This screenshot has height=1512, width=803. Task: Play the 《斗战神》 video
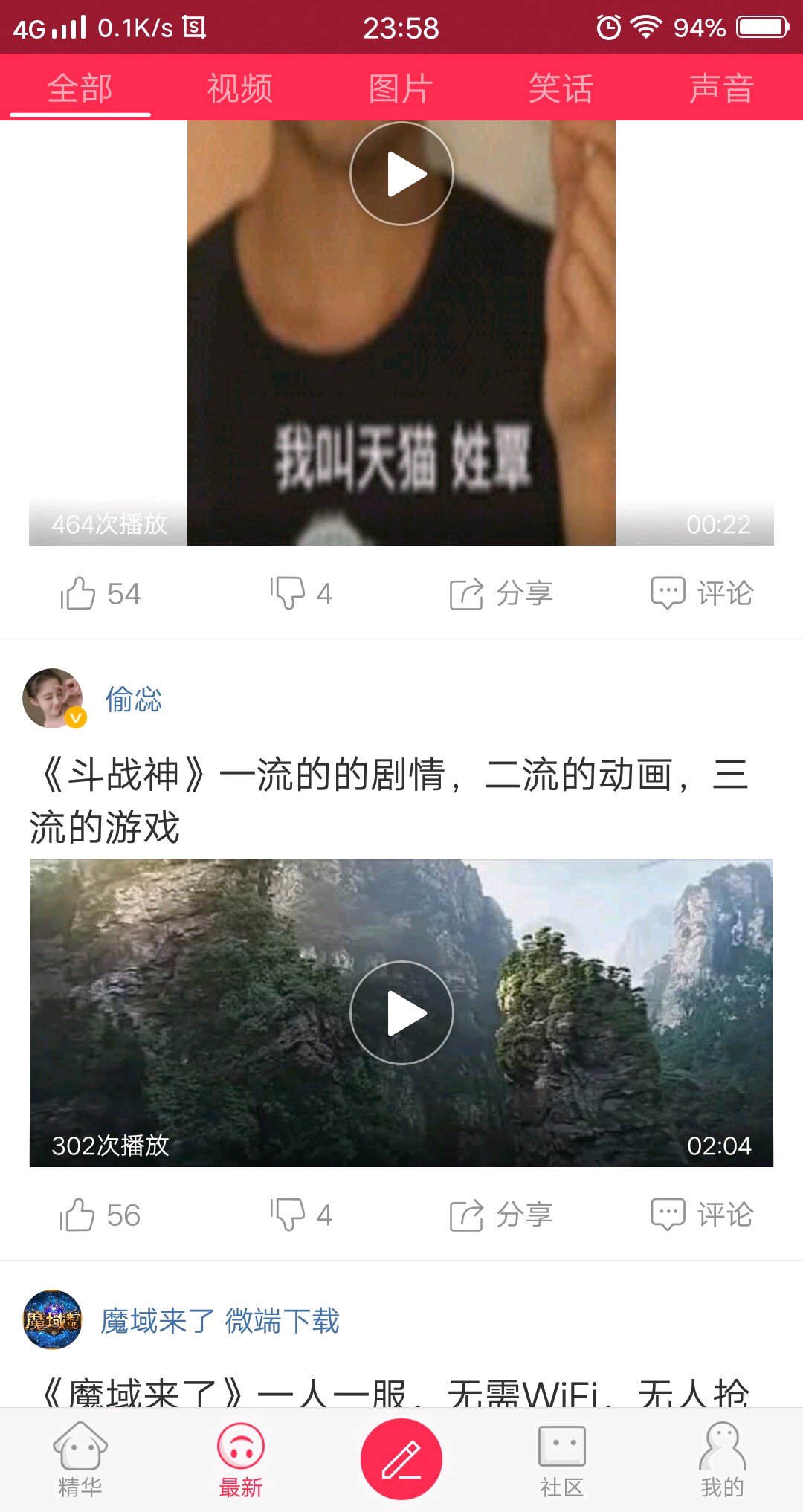pos(401,1012)
